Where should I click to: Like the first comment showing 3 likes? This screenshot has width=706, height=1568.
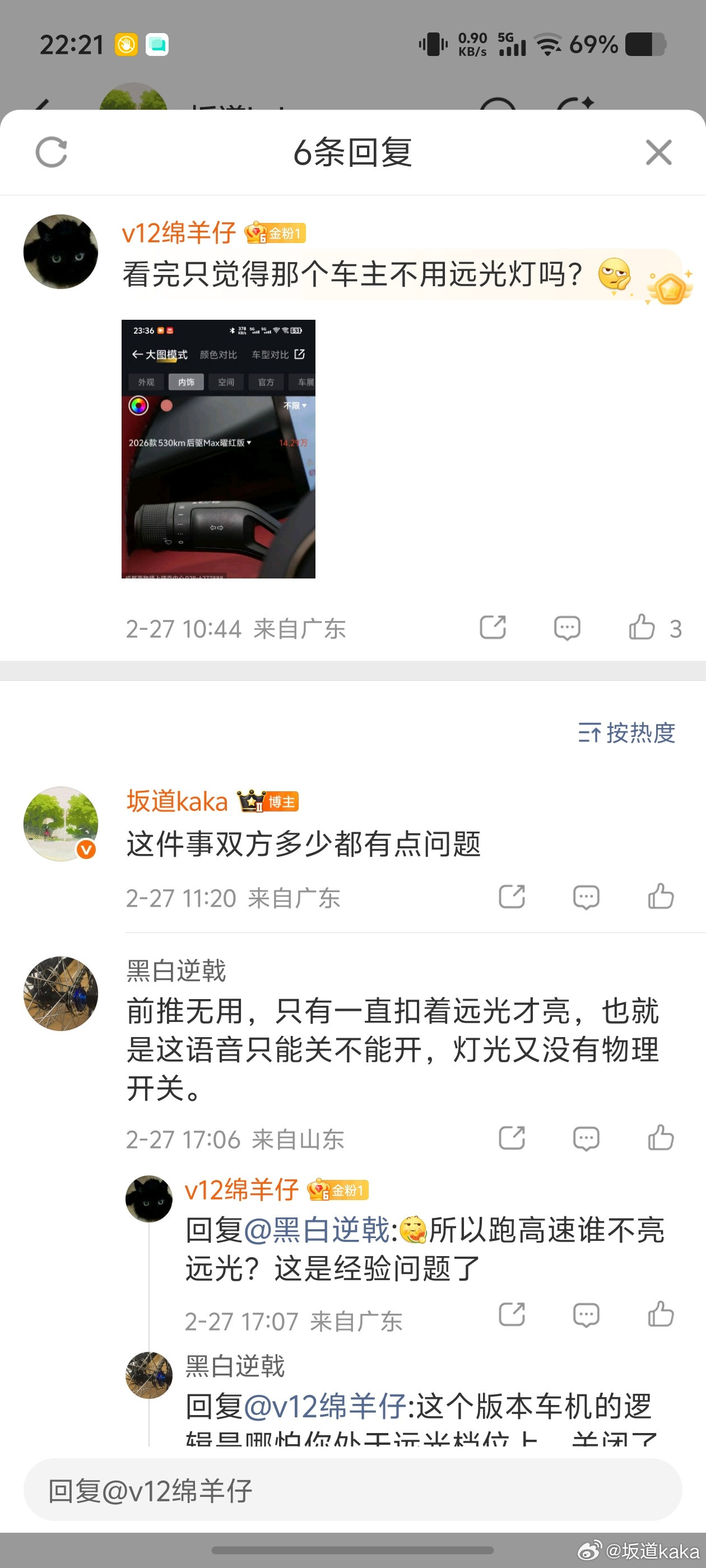pyautogui.click(x=642, y=627)
